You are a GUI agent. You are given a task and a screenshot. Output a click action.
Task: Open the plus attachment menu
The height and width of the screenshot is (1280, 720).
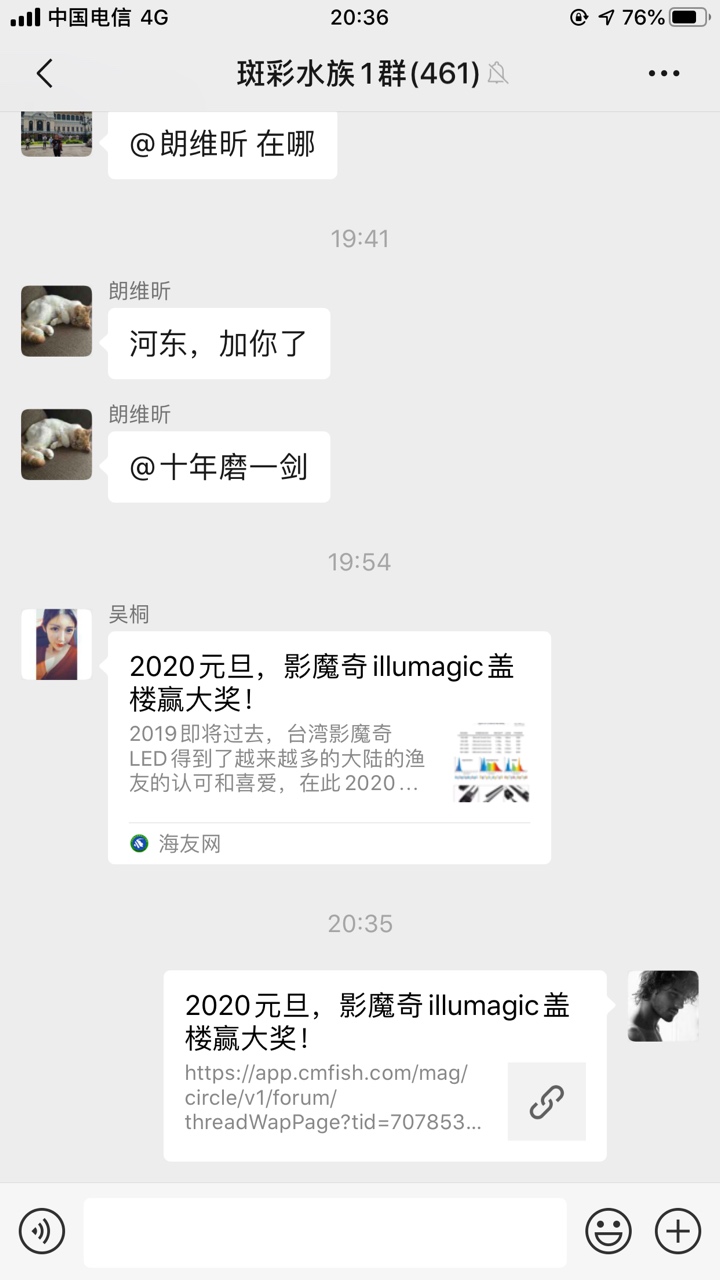click(678, 1231)
